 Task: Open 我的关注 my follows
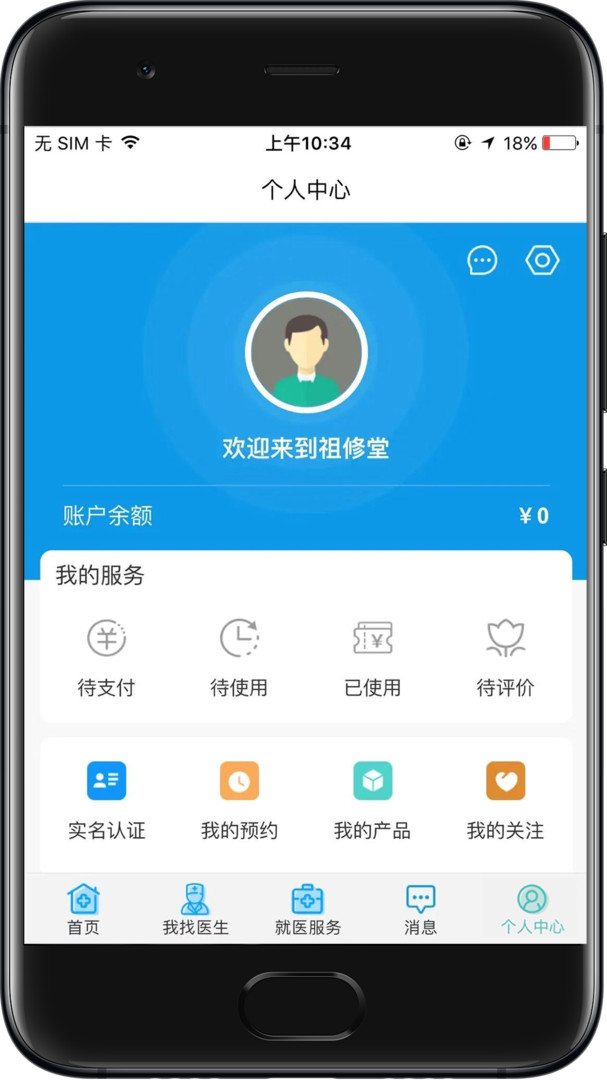pyautogui.click(x=506, y=800)
